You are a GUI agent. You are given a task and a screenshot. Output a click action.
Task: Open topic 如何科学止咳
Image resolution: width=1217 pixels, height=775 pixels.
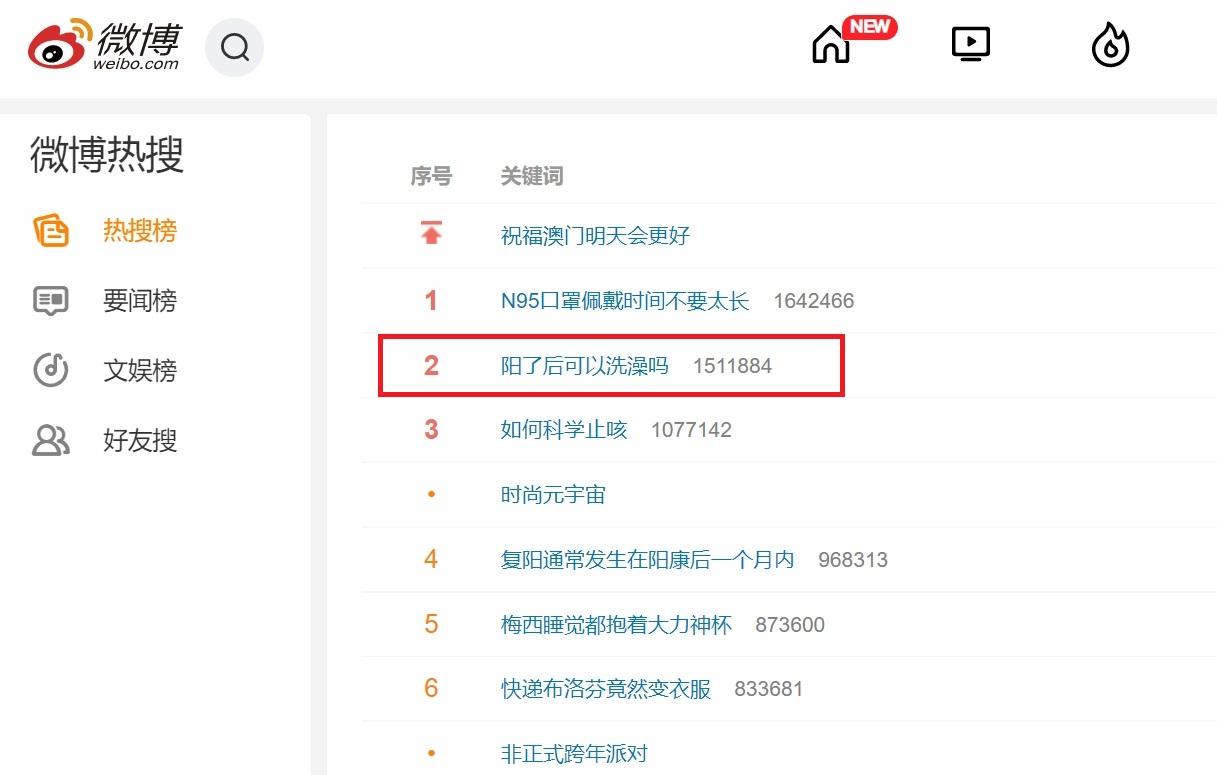pos(564,430)
